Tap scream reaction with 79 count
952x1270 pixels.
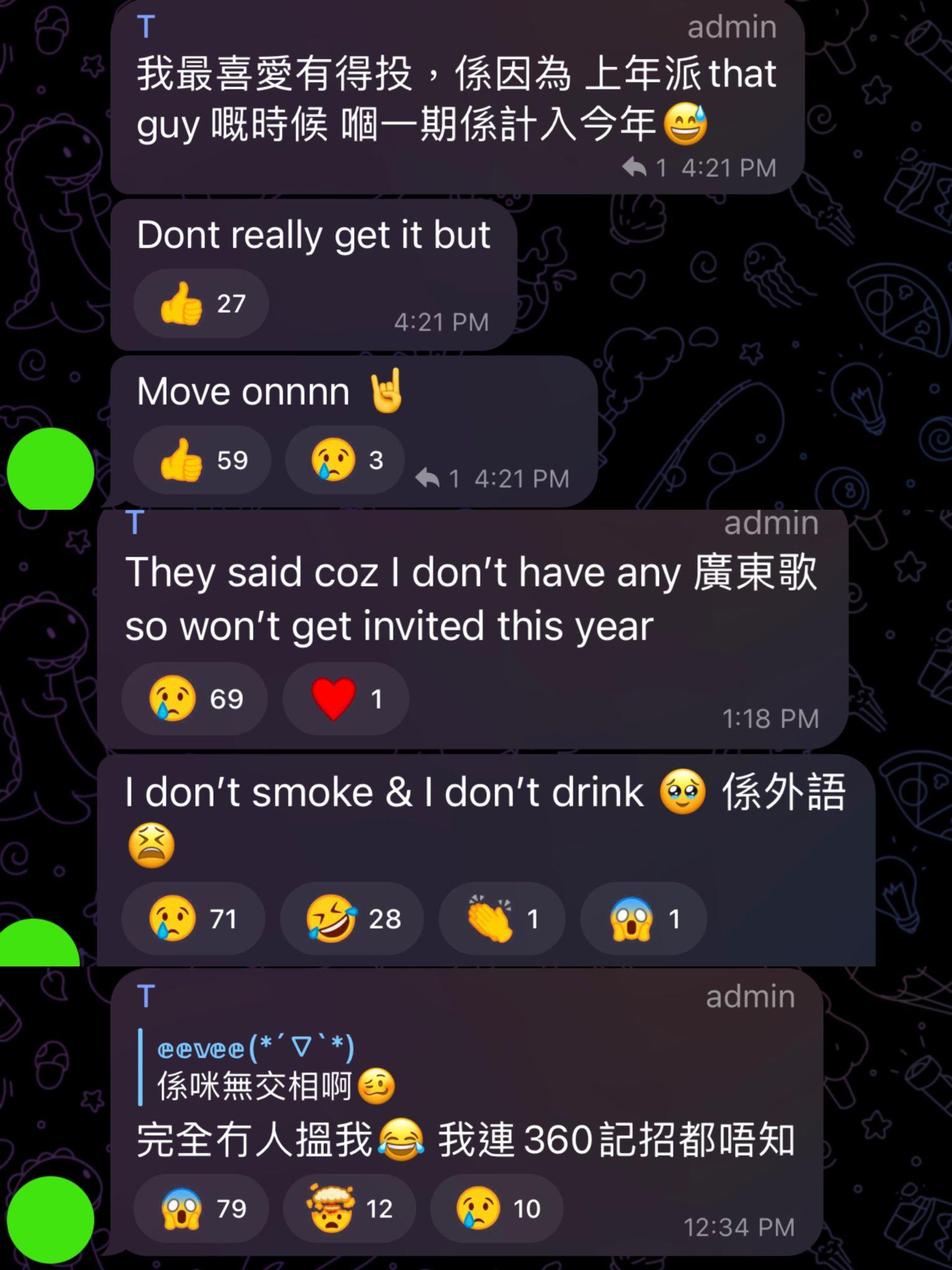201,1209
